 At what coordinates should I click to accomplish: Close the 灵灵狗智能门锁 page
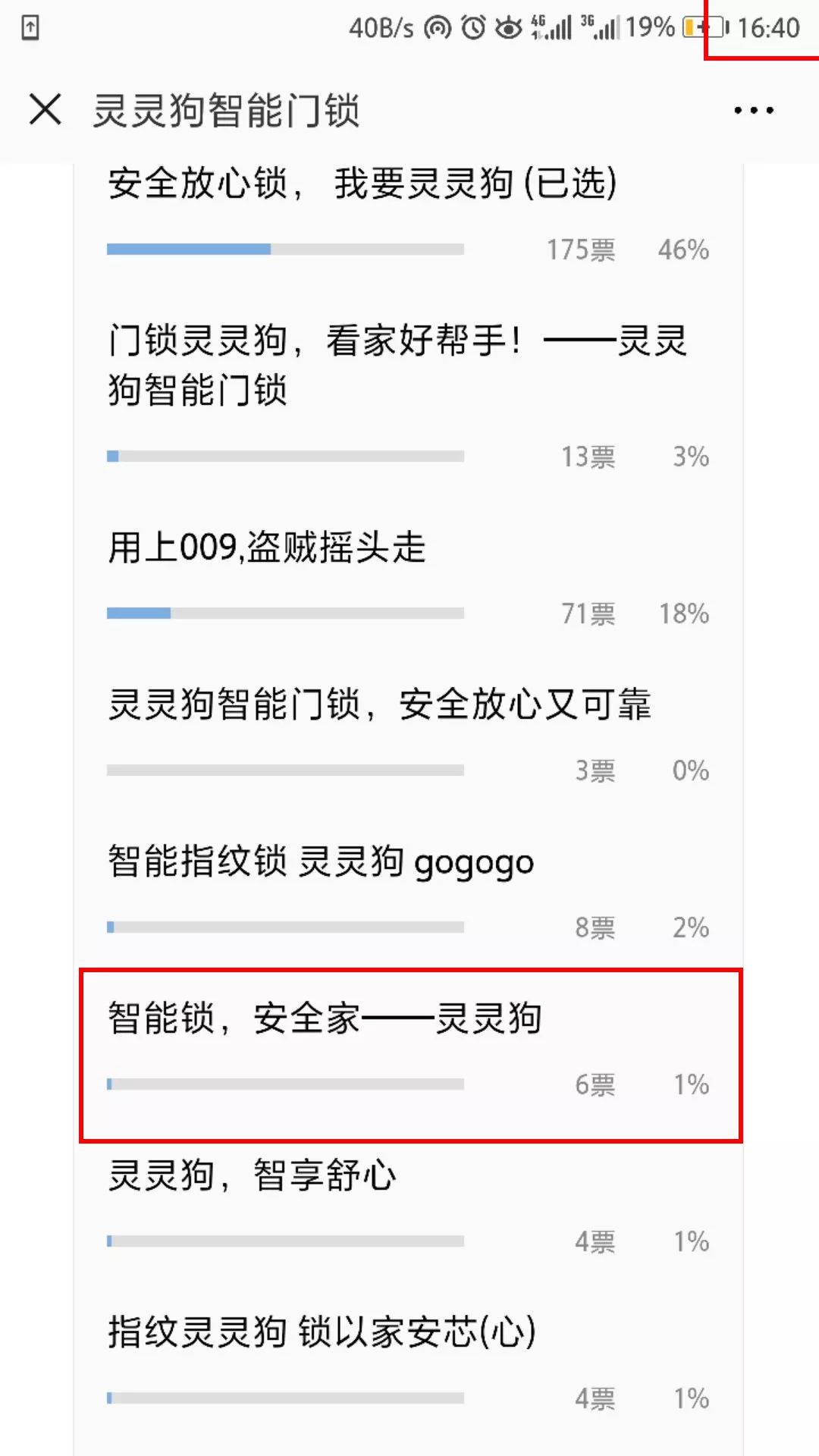[45, 109]
